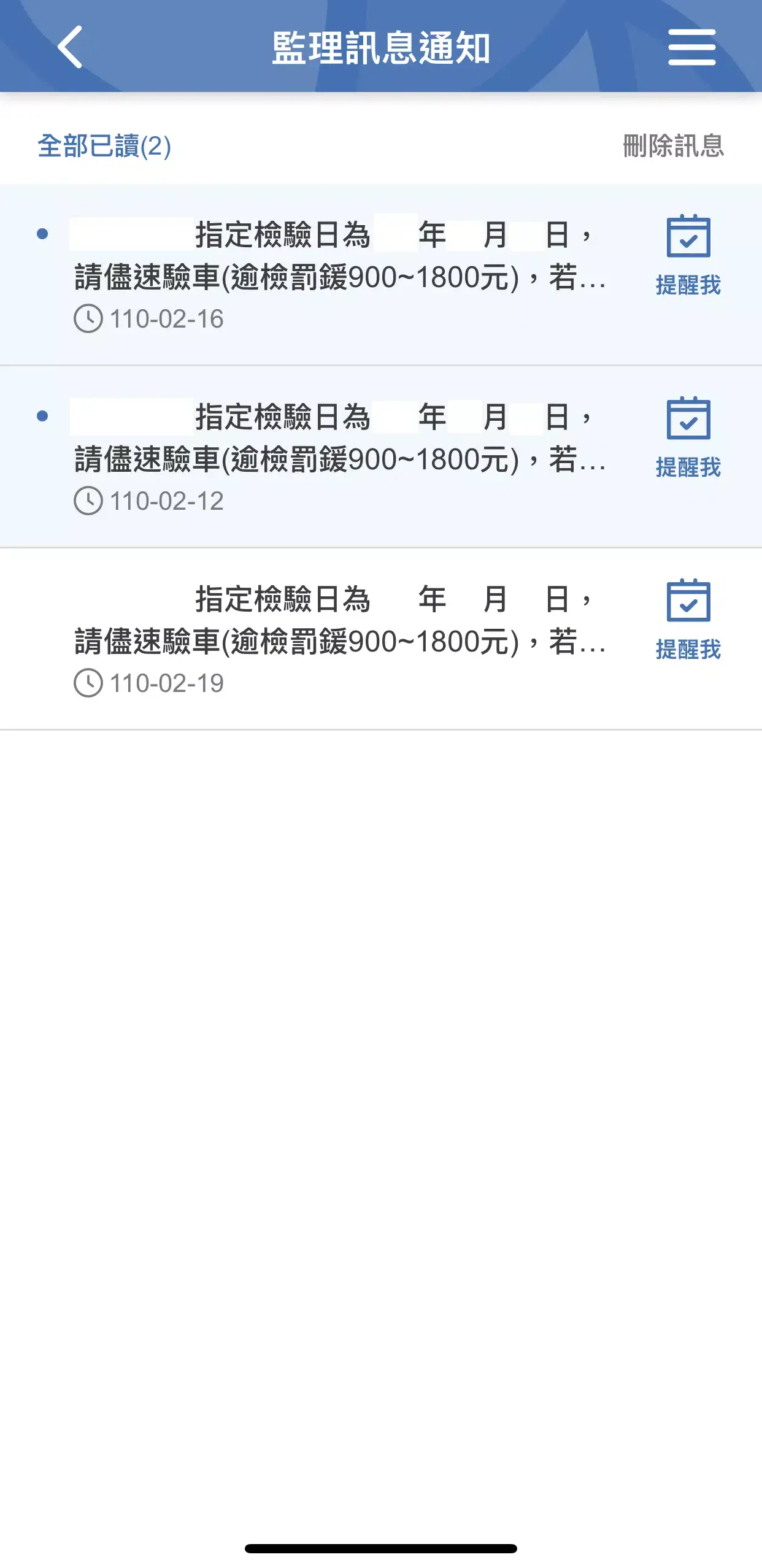The height and width of the screenshot is (1568, 762).
Task: Tap the 監理訊息通知 title bar
Action: pos(380,48)
